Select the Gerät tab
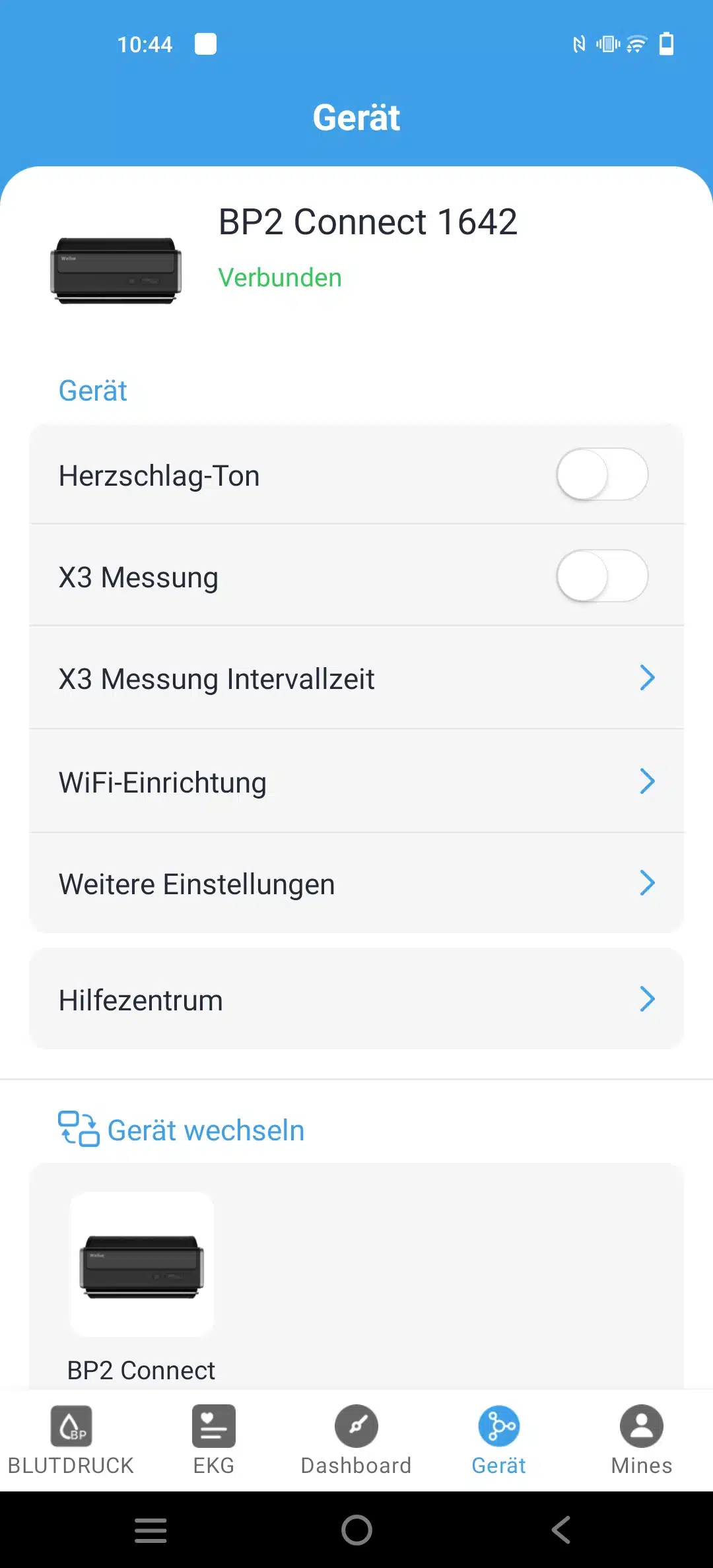 pos(499,1440)
